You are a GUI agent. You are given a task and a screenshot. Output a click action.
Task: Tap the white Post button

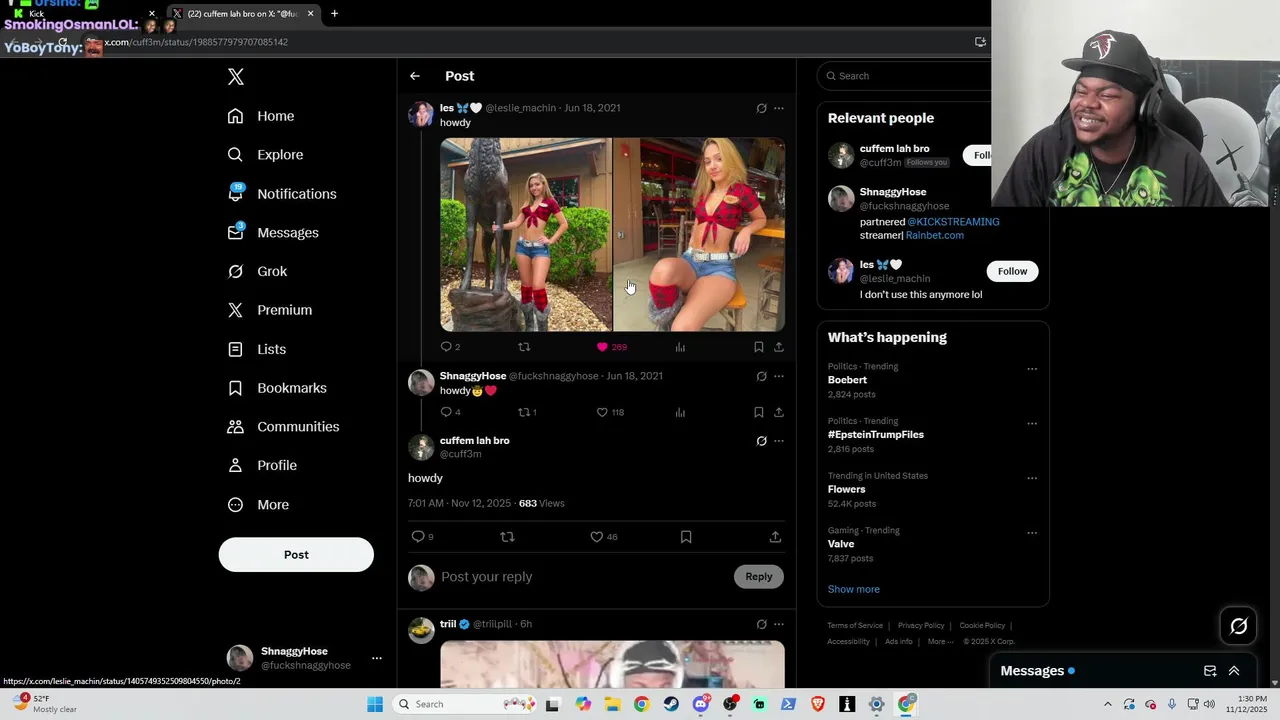[296, 555]
